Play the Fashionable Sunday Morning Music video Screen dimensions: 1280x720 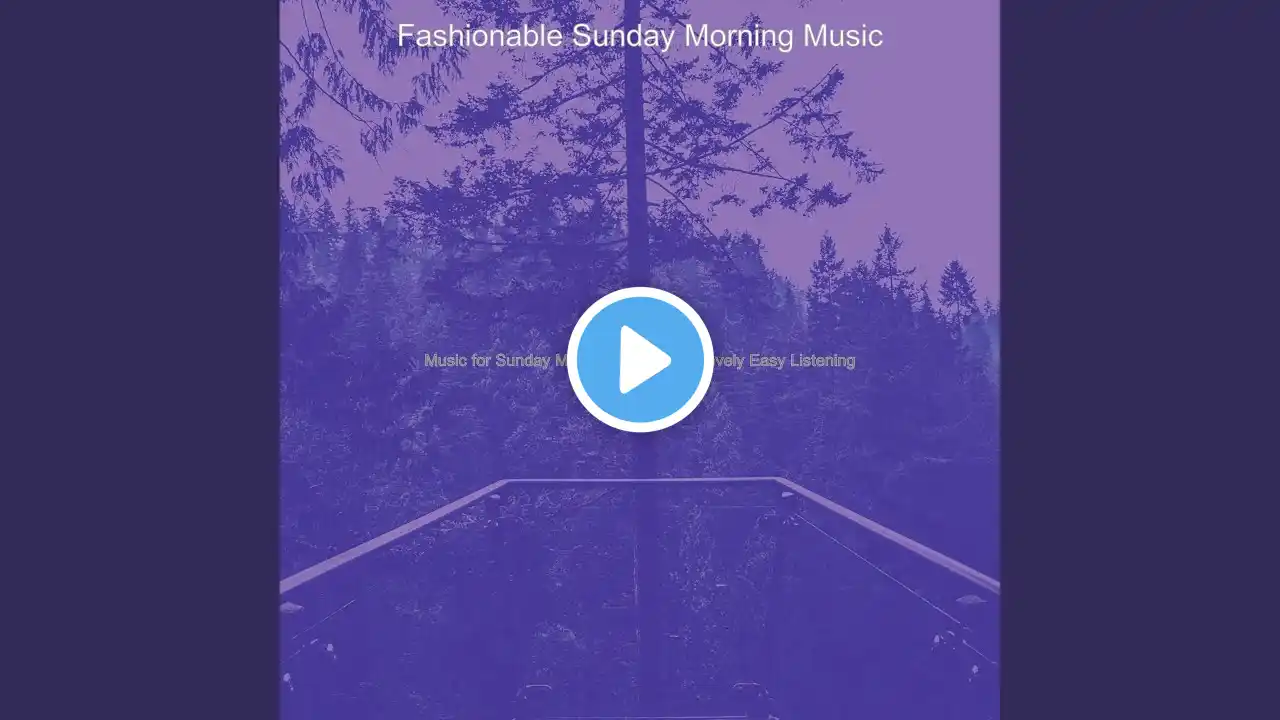click(640, 360)
